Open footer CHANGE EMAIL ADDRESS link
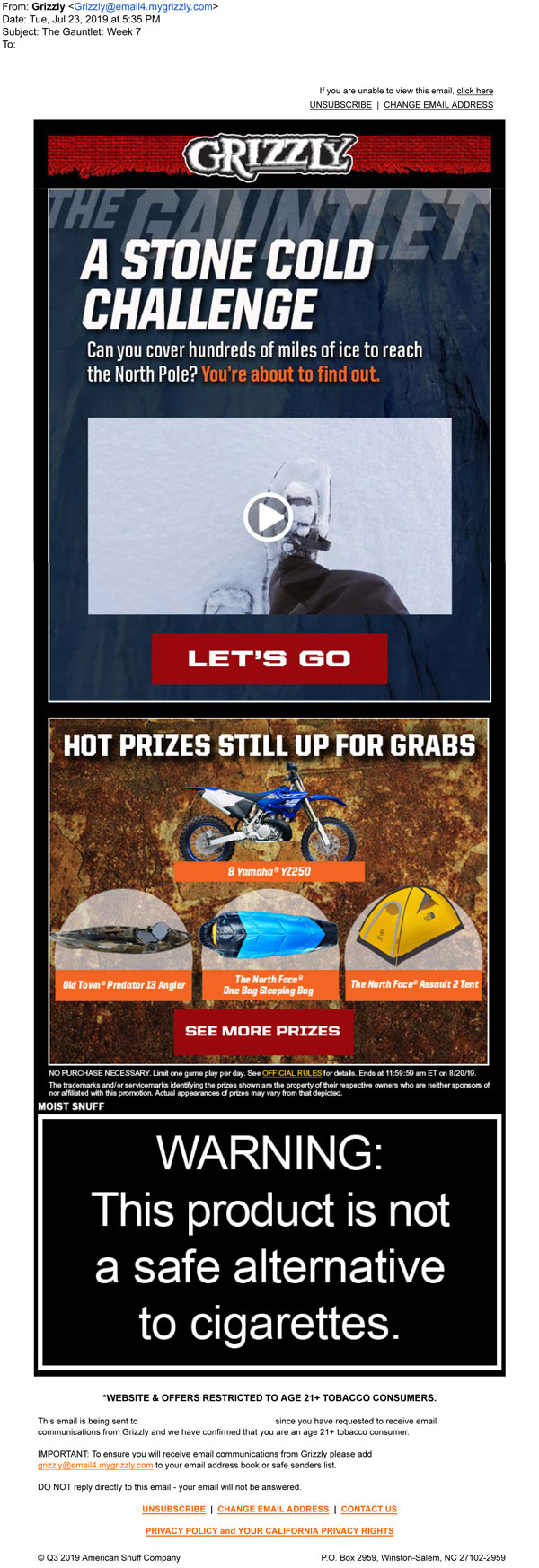 (x=273, y=1509)
